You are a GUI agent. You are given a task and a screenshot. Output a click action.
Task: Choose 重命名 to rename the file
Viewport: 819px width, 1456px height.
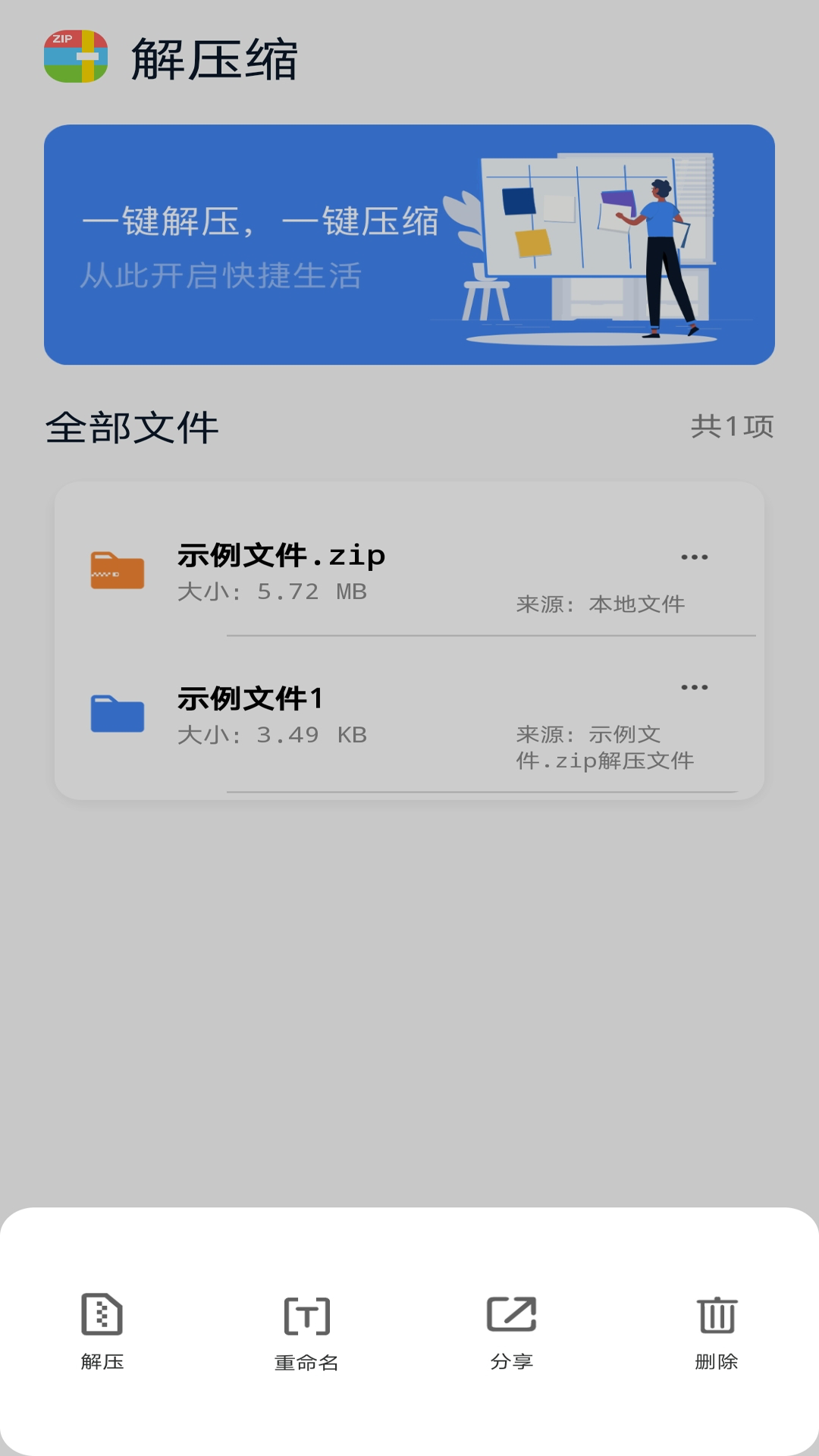click(x=306, y=1332)
